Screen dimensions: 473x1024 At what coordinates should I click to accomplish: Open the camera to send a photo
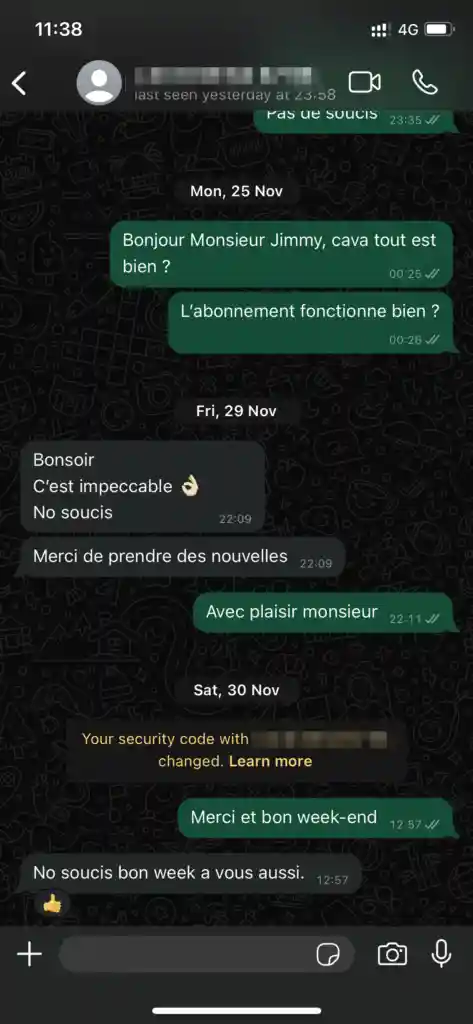tap(392, 954)
